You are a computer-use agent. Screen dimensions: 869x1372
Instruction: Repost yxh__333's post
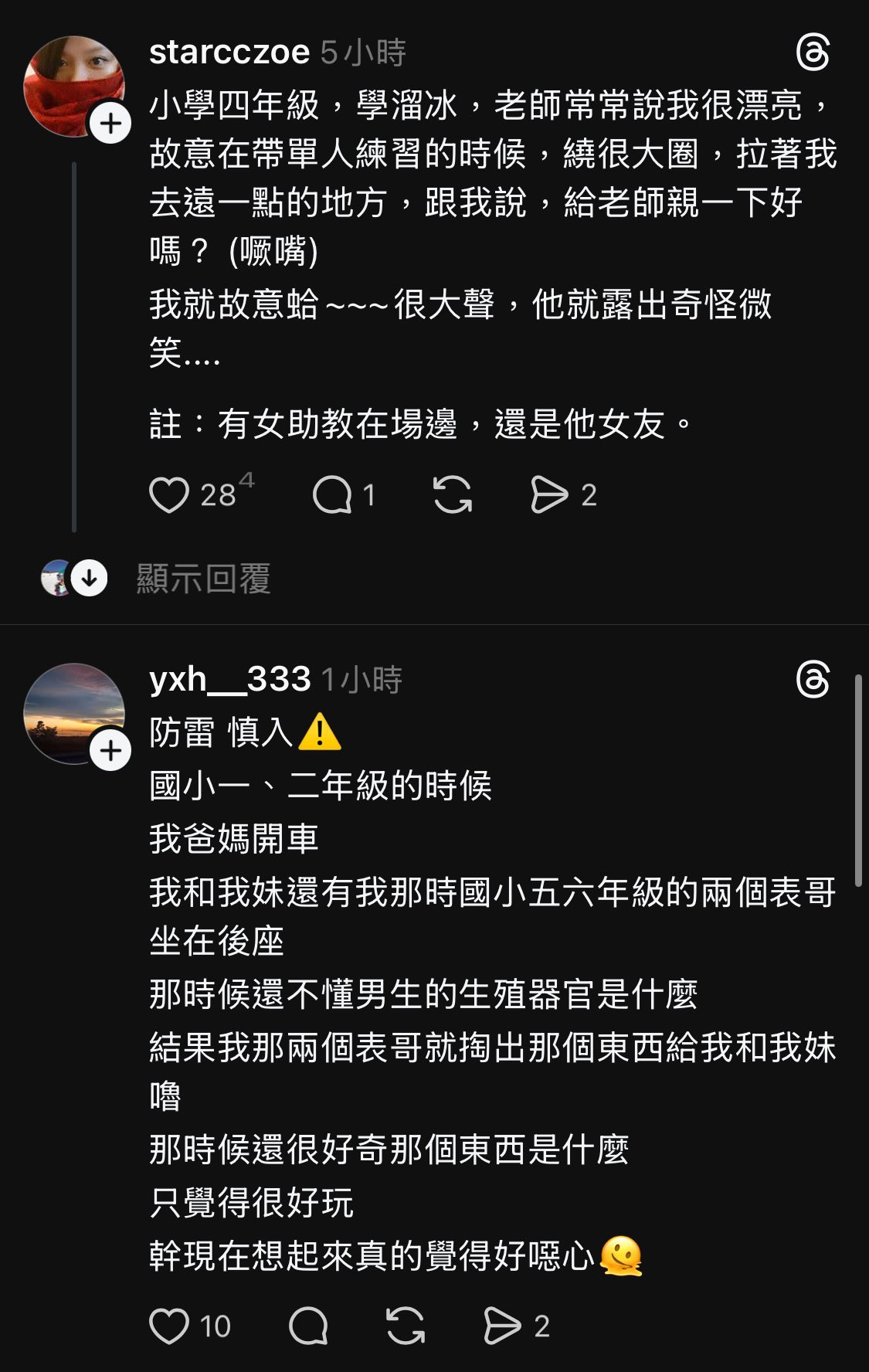click(406, 1326)
